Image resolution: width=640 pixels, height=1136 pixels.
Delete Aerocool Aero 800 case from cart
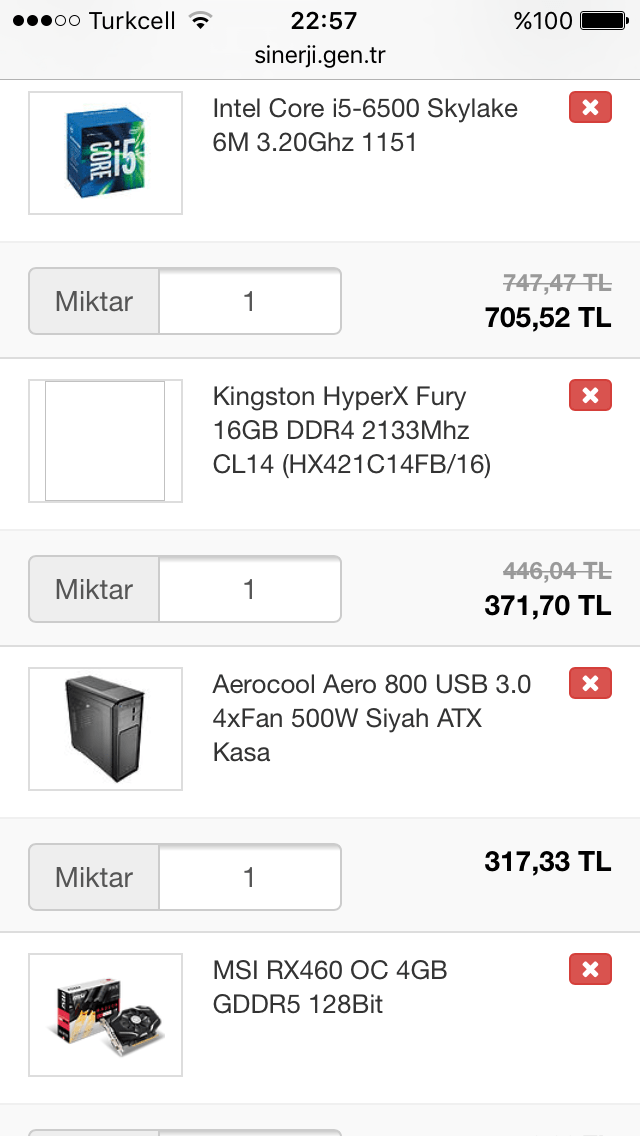(x=590, y=684)
